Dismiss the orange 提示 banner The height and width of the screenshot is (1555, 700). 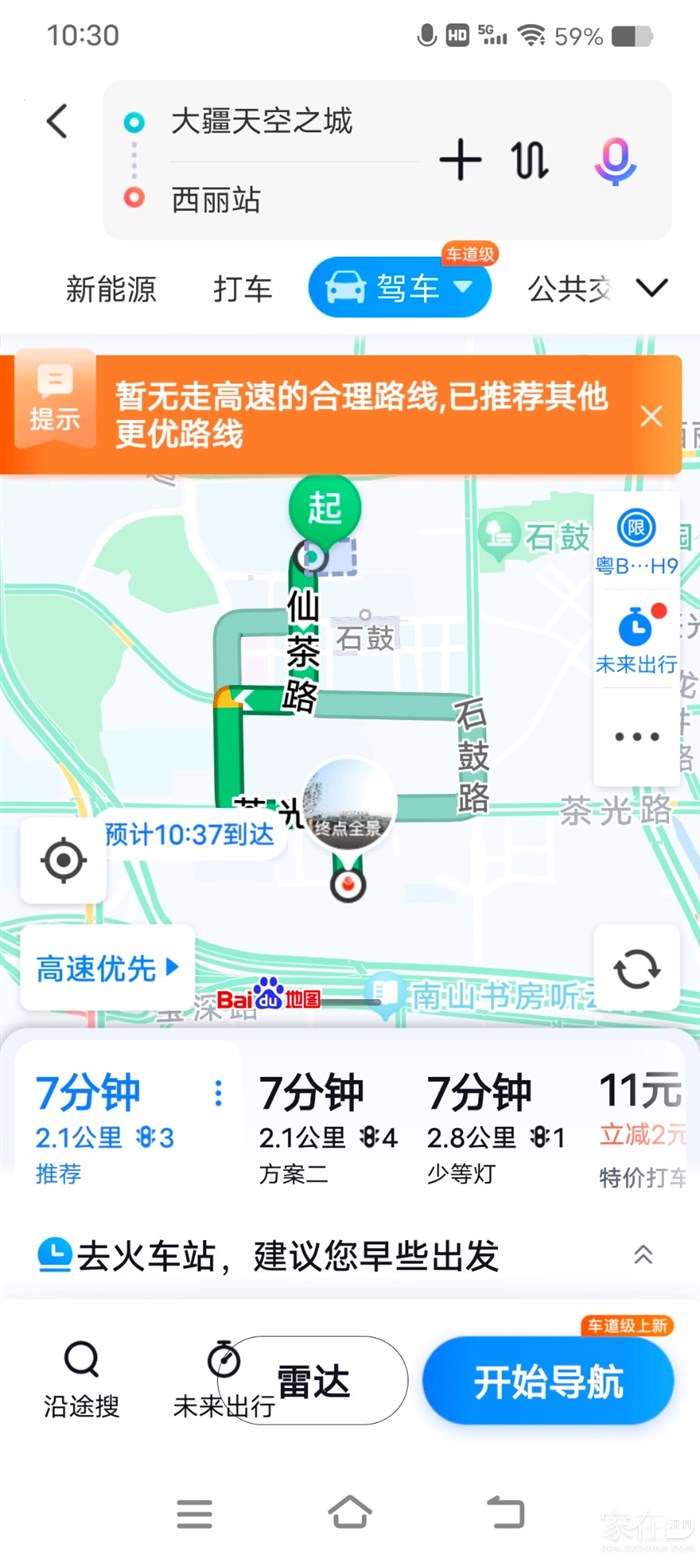(651, 416)
